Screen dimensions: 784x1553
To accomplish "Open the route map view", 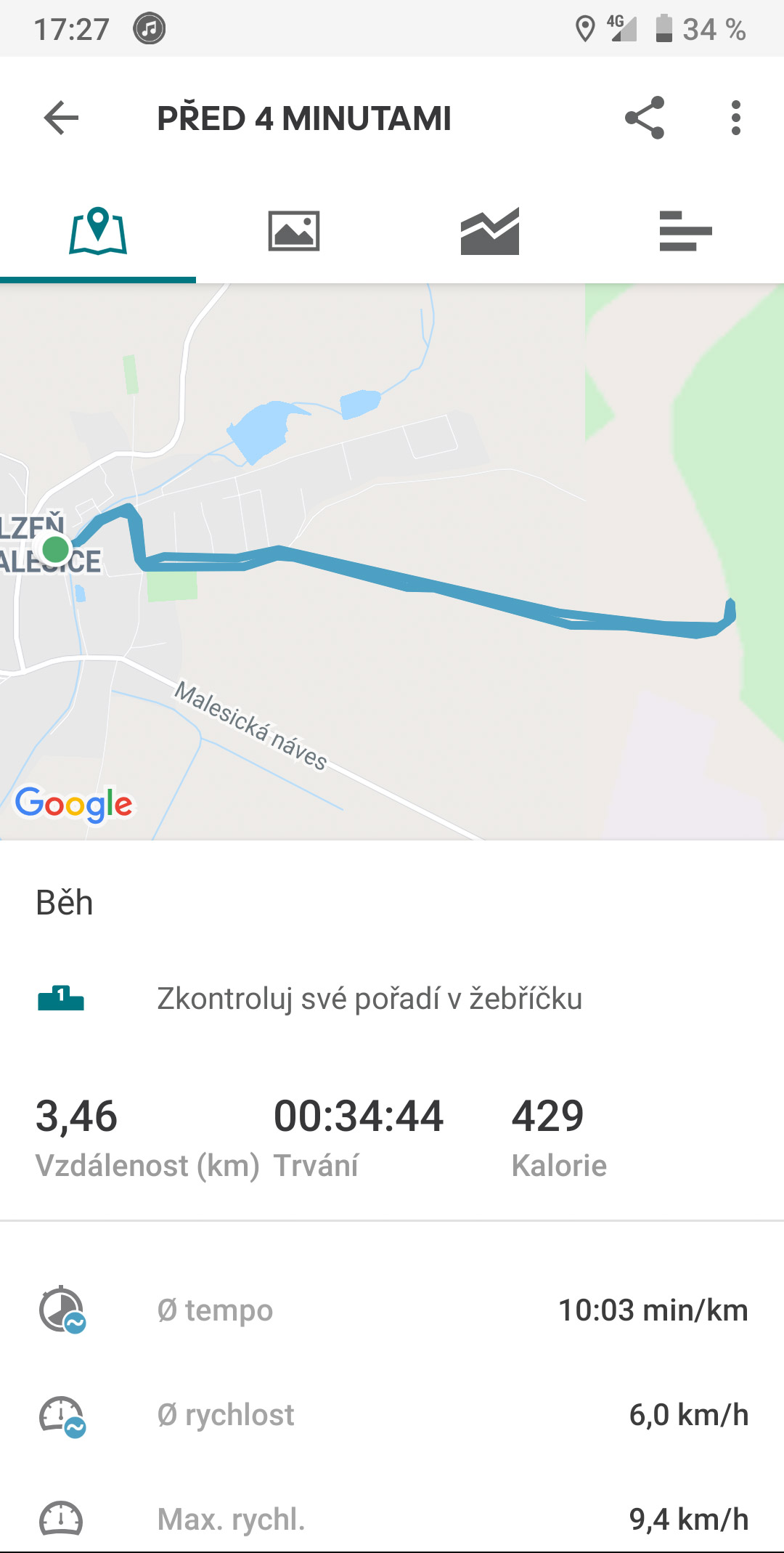I will click(392, 561).
